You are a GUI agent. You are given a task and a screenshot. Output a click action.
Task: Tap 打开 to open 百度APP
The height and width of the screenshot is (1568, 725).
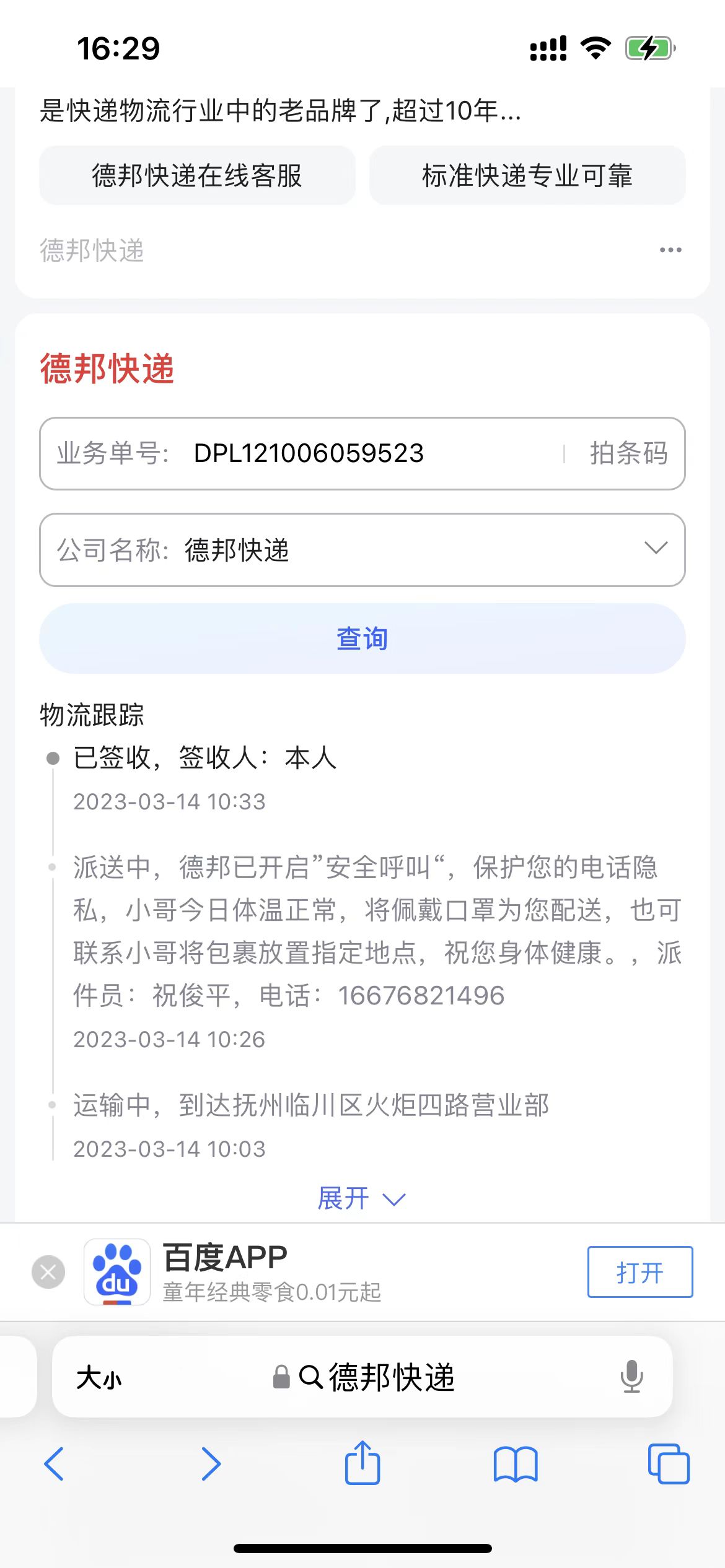(640, 1272)
